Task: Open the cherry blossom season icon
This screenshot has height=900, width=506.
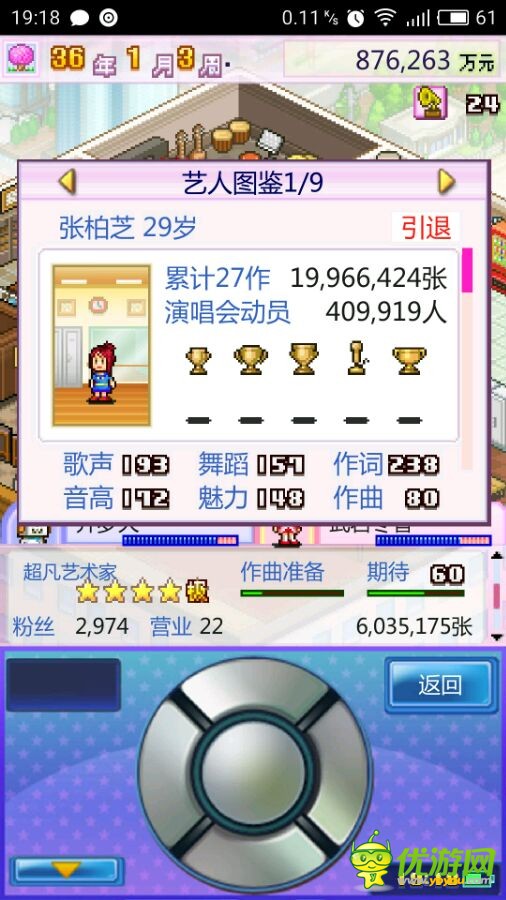Action: (22, 58)
